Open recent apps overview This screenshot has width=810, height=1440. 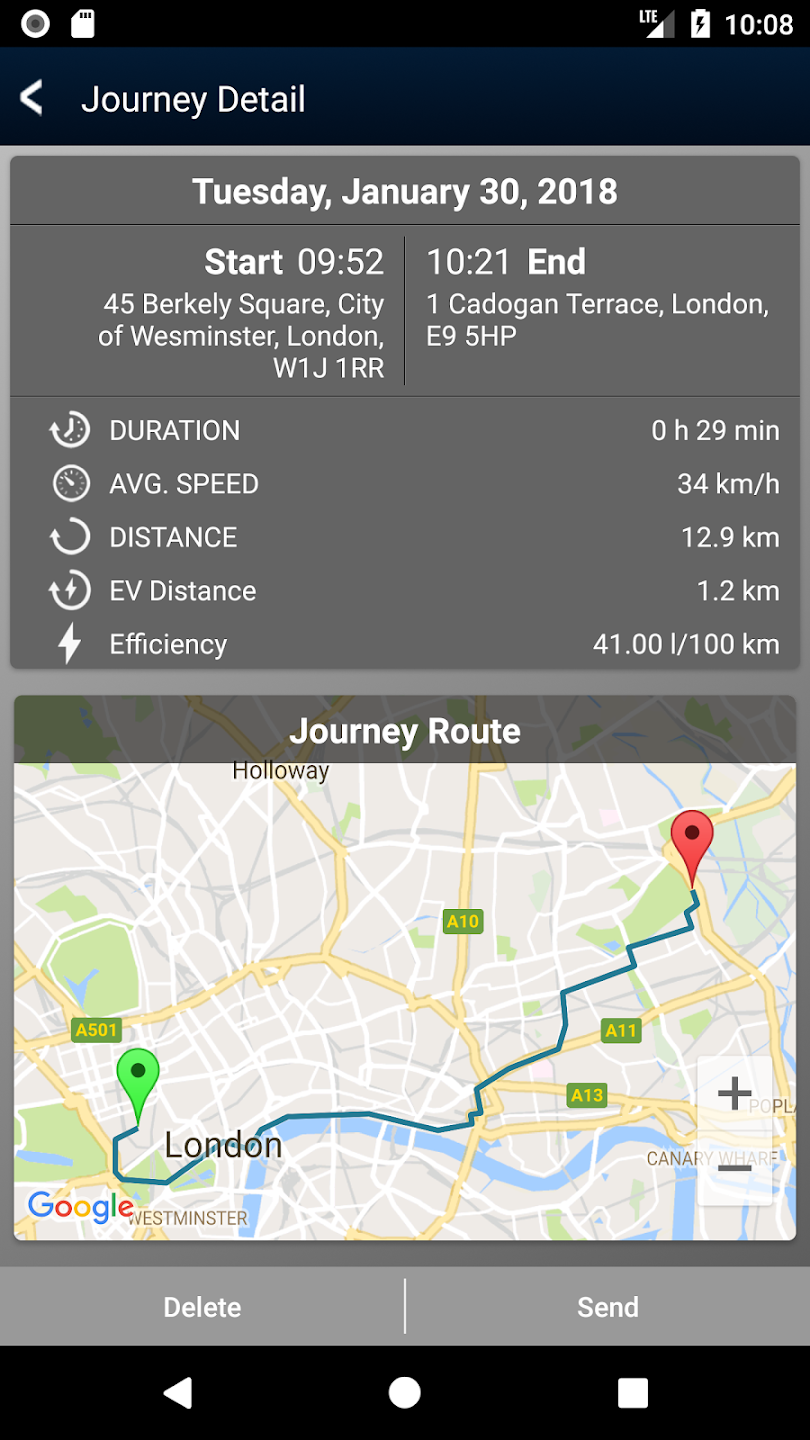[x=633, y=1393]
